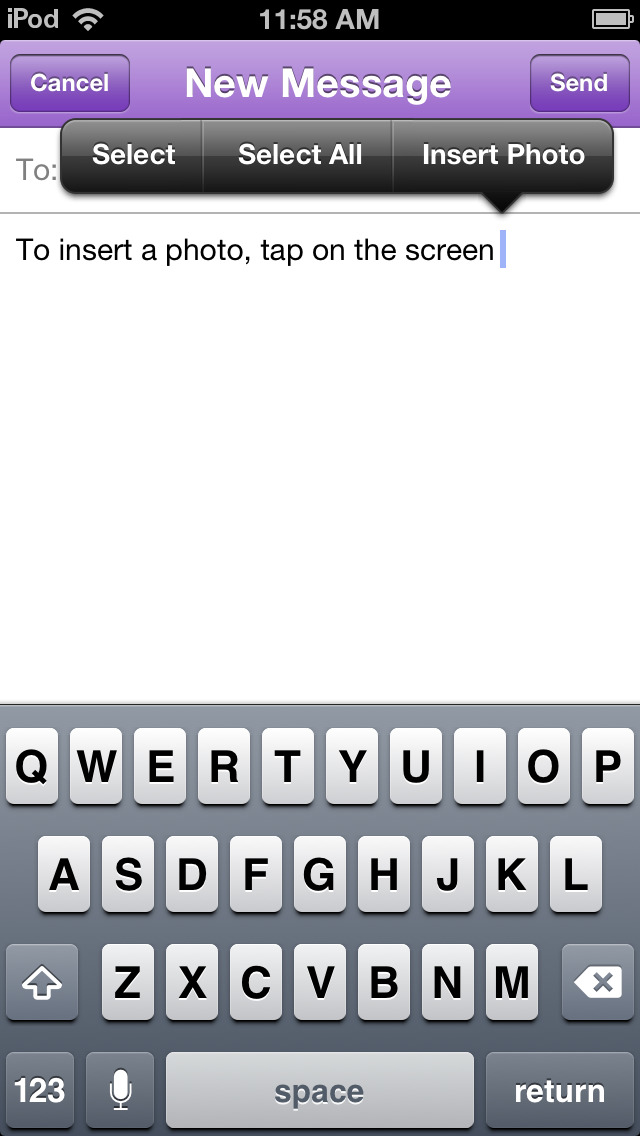
Task: Cancel the new message
Action: click(x=70, y=83)
